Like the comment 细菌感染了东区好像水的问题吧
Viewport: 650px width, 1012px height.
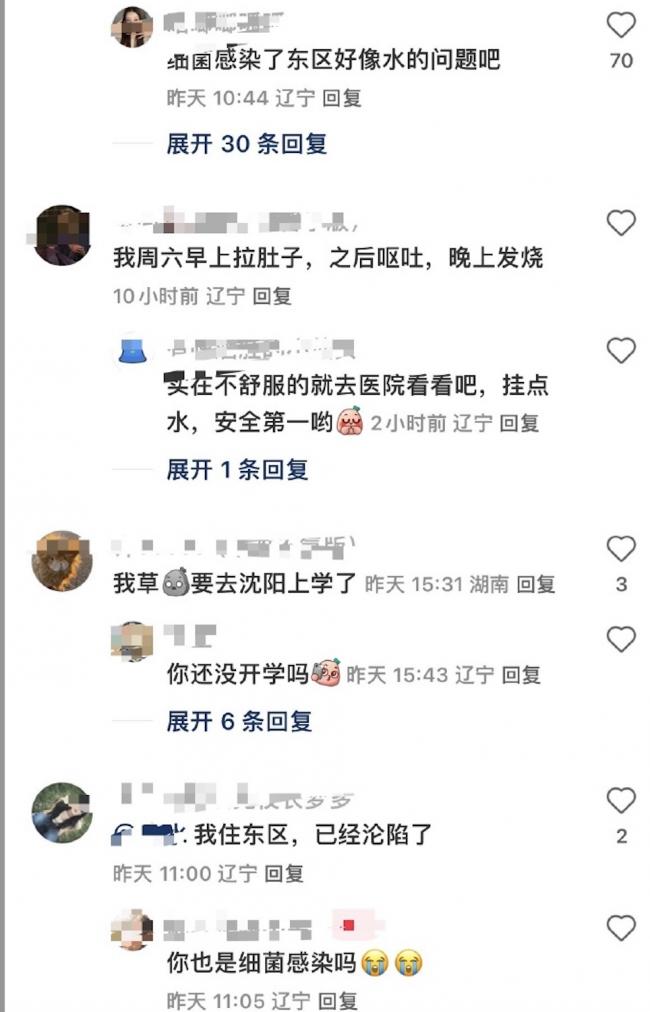[621, 26]
